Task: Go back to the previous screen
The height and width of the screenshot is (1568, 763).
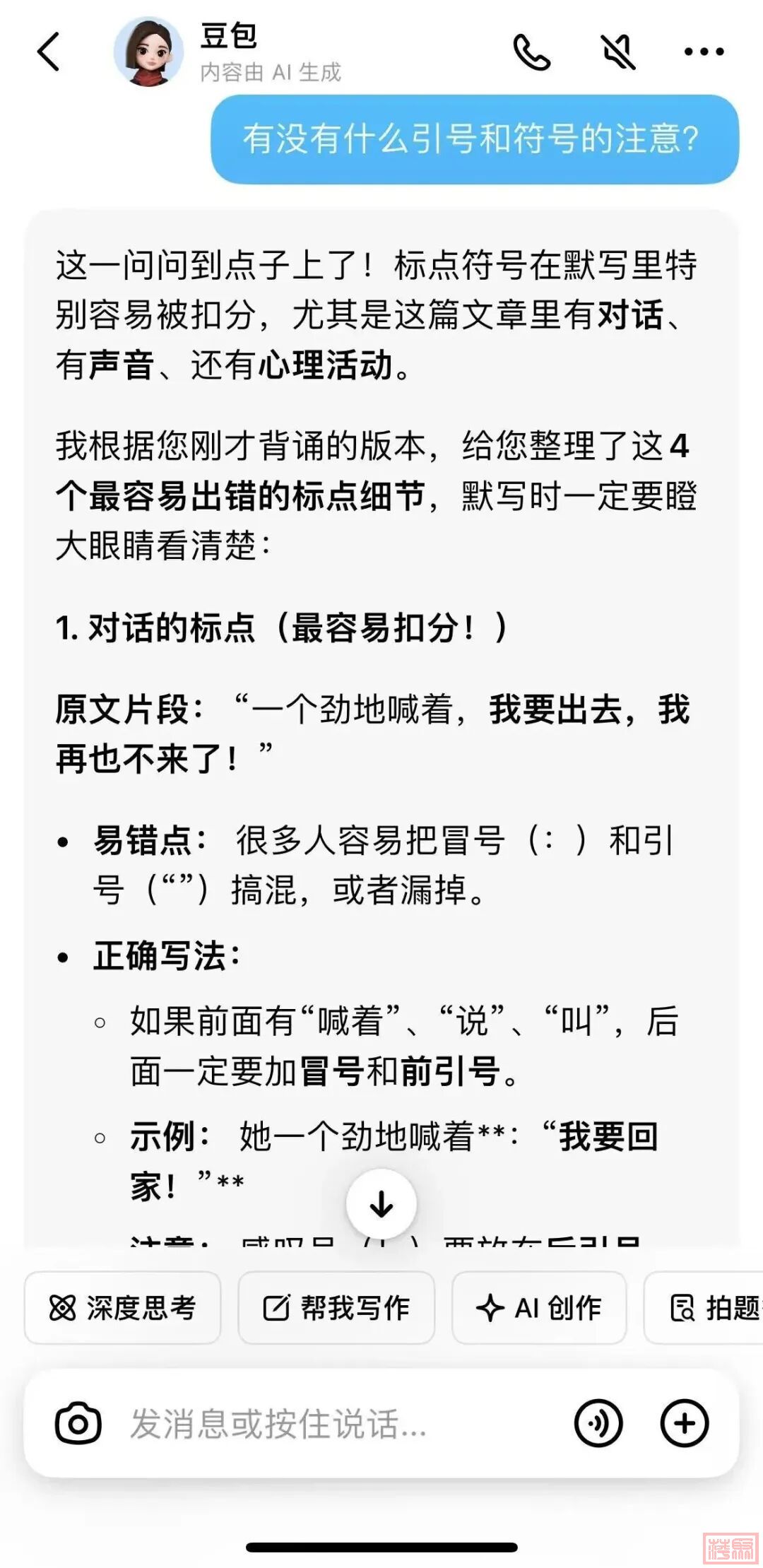Action: point(48,52)
